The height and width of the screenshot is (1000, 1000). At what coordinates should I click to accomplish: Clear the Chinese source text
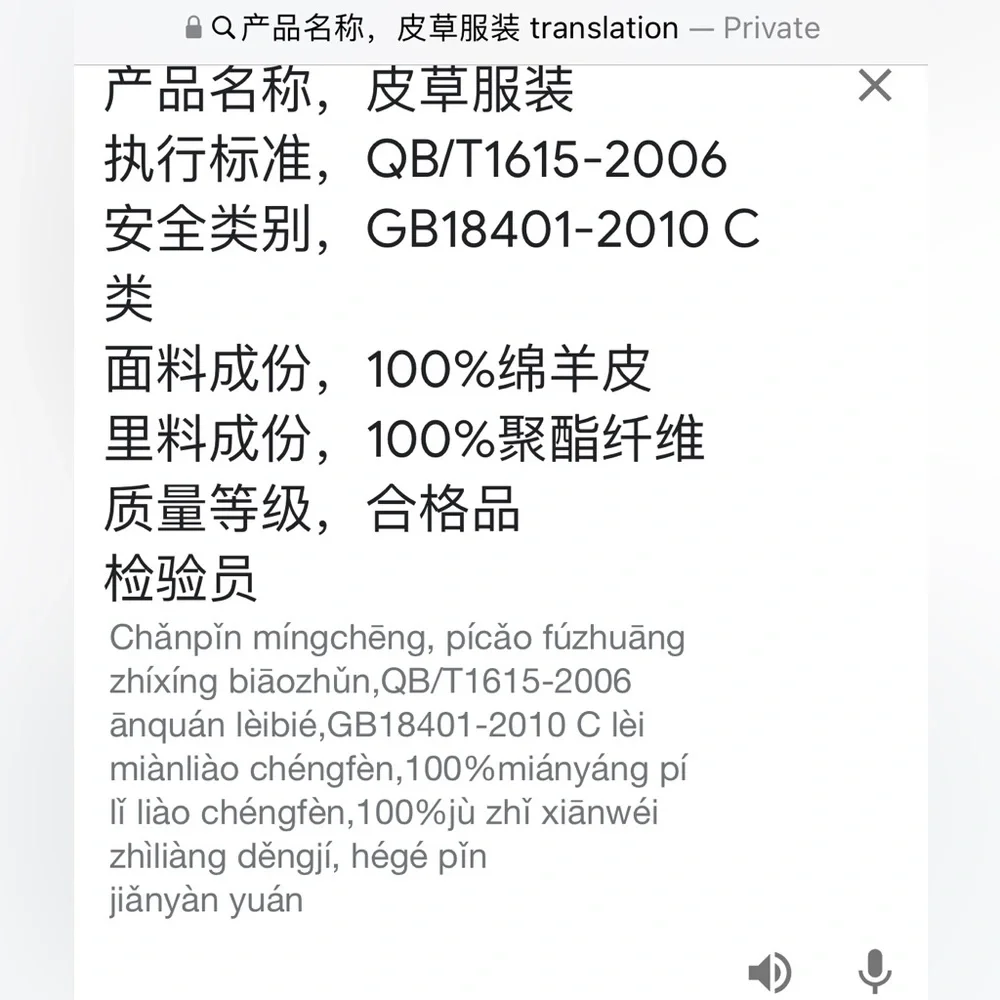pos(874,87)
